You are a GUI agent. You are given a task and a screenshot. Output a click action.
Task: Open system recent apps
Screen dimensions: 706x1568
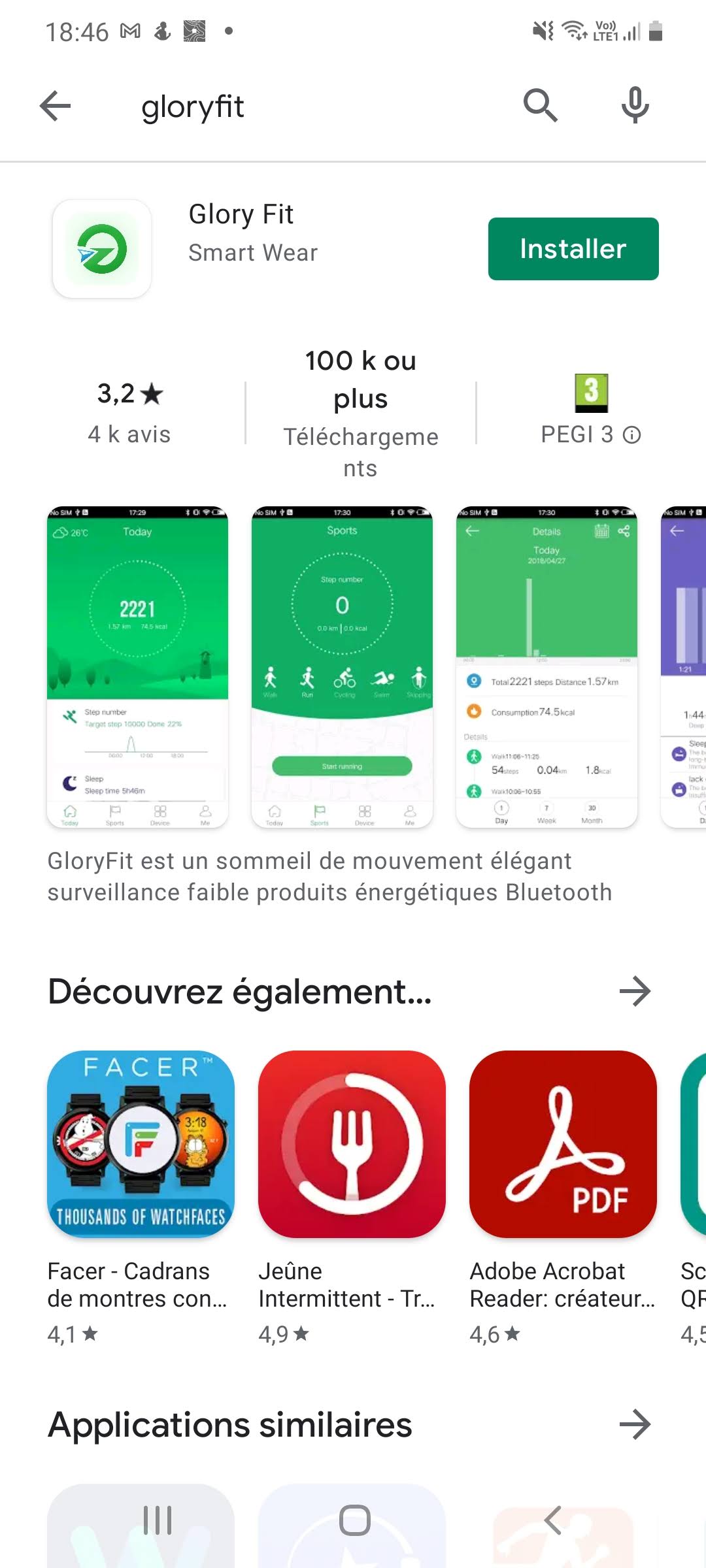pos(158,1520)
